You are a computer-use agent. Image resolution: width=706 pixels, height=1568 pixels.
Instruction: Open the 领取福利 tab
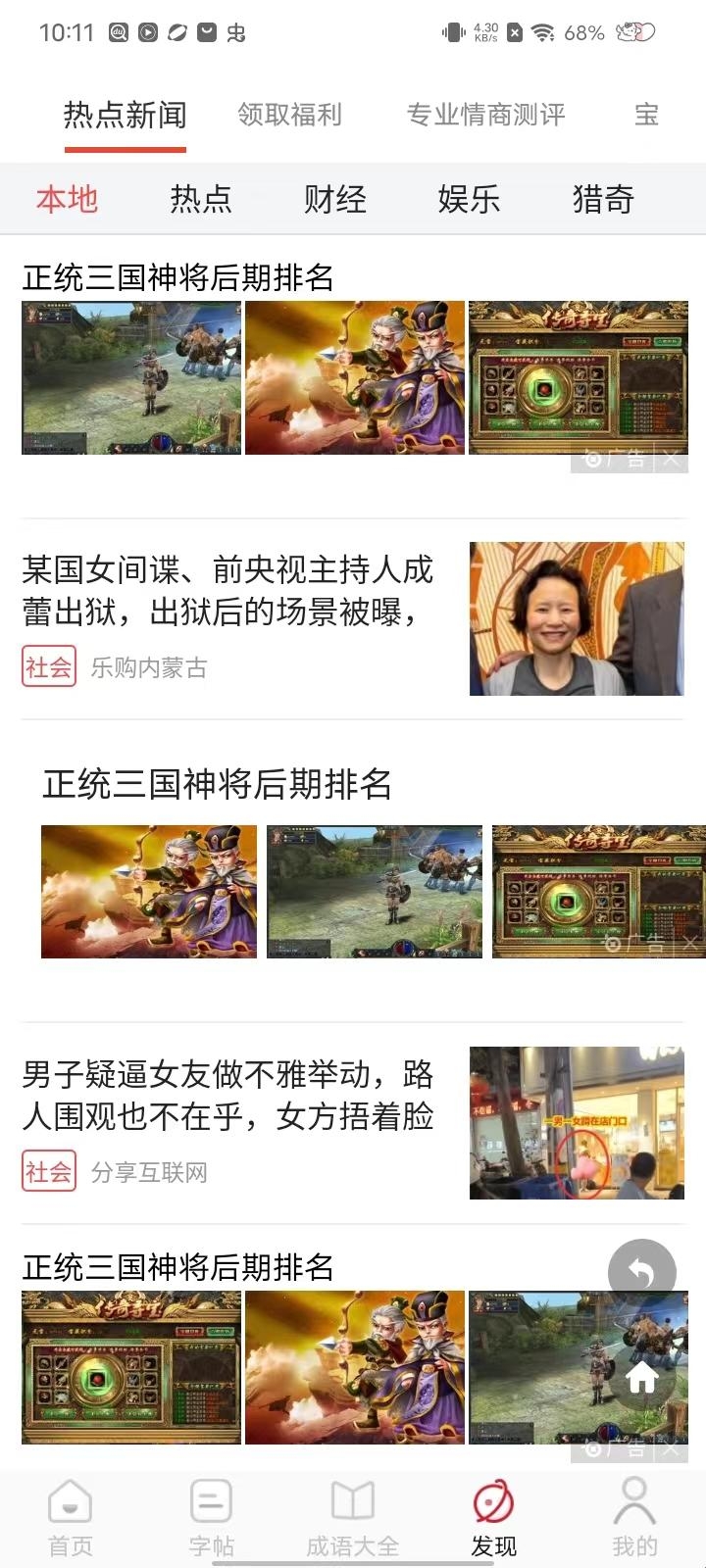click(x=289, y=116)
